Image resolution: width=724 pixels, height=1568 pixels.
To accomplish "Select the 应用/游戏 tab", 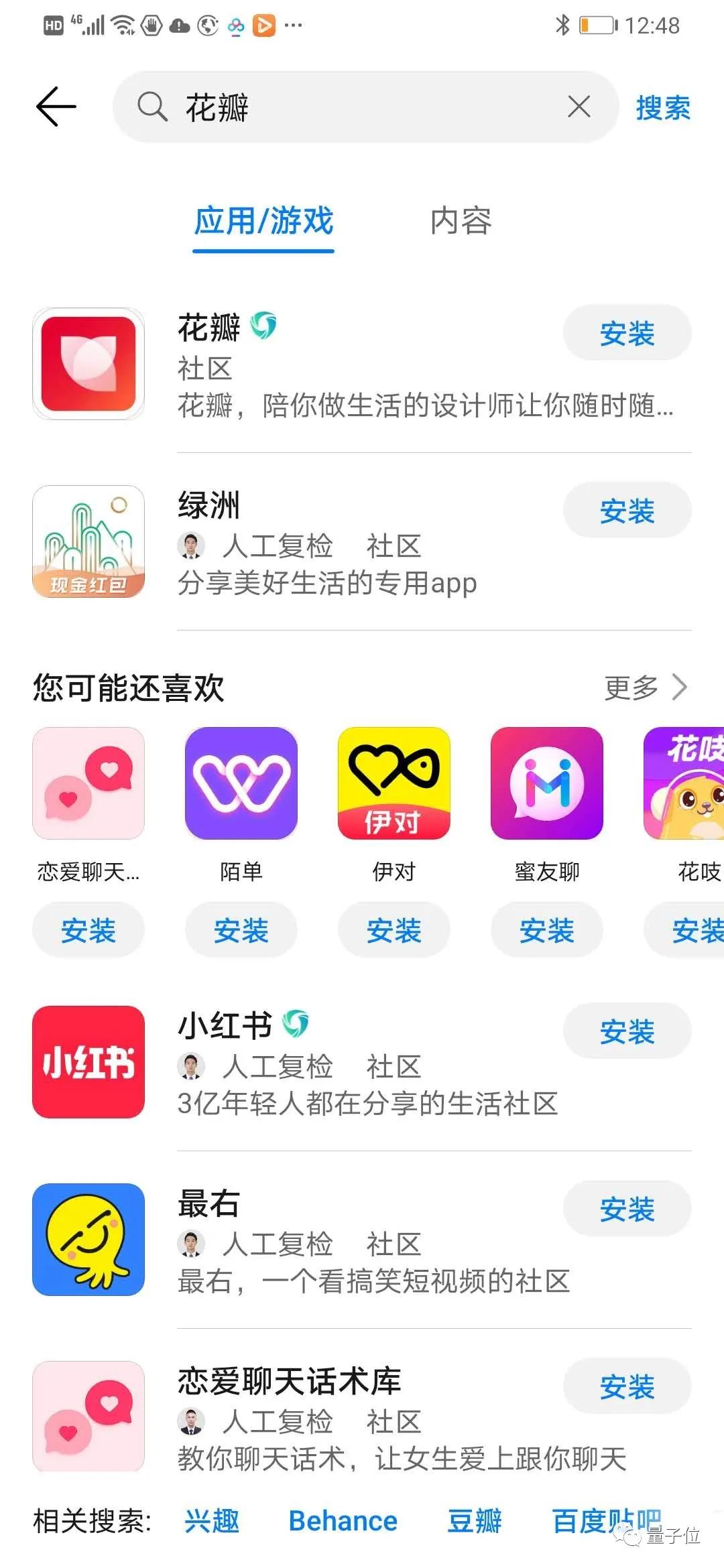I will (263, 222).
